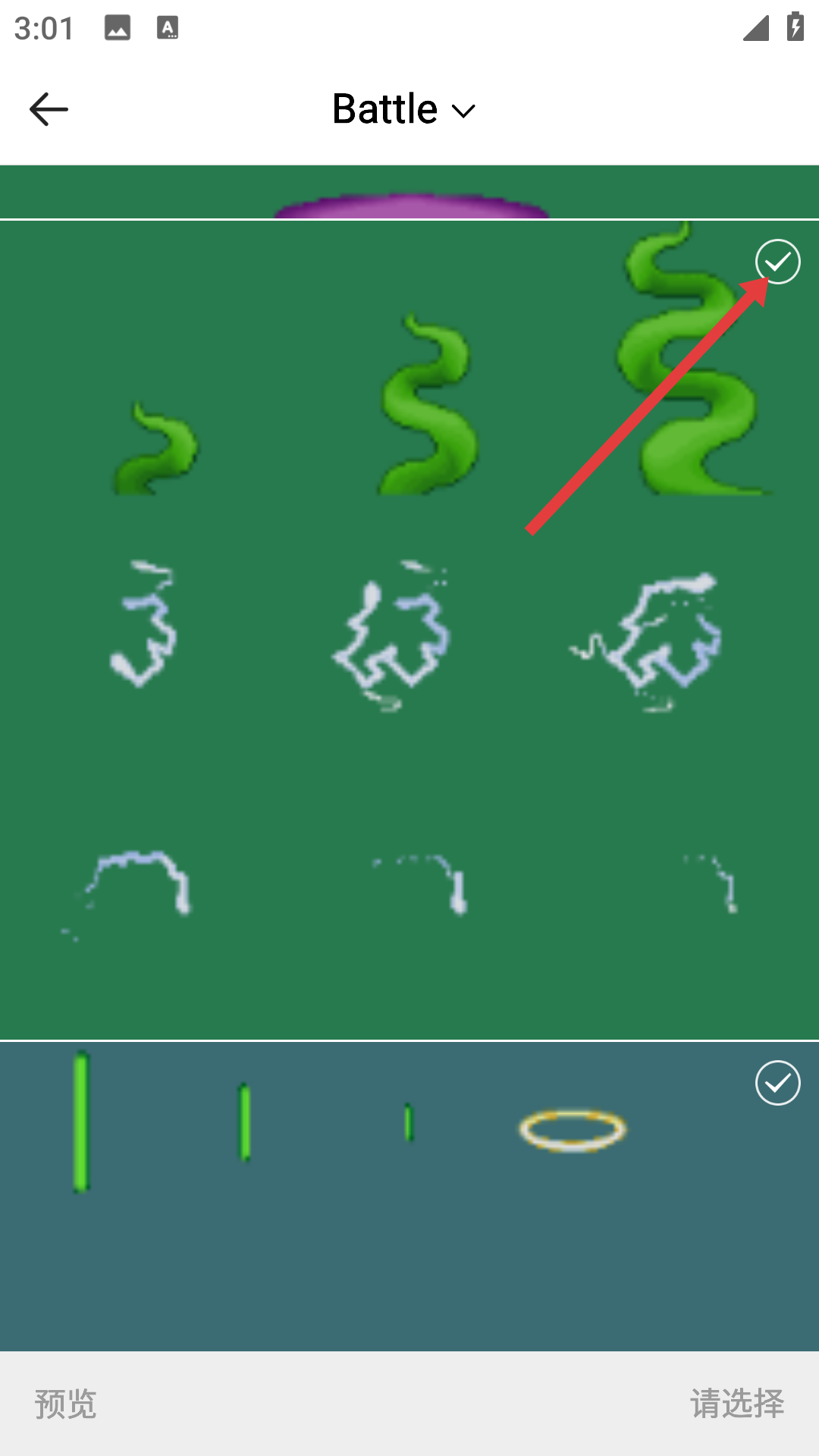Select the green snake sprite image

point(777,262)
